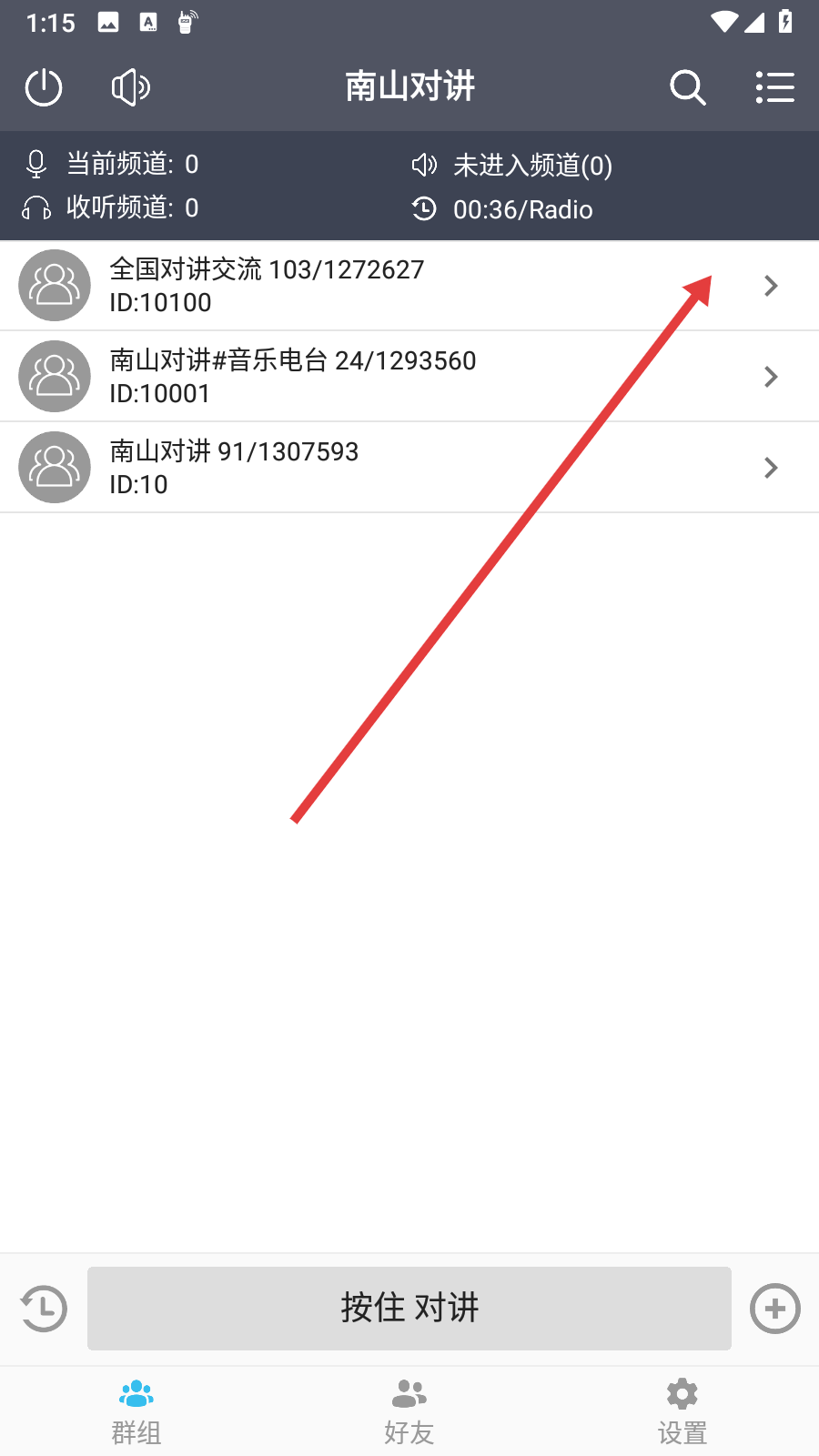This screenshot has height=1456, width=819.
Task: Open the search magnifier
Action: point(687,88)
